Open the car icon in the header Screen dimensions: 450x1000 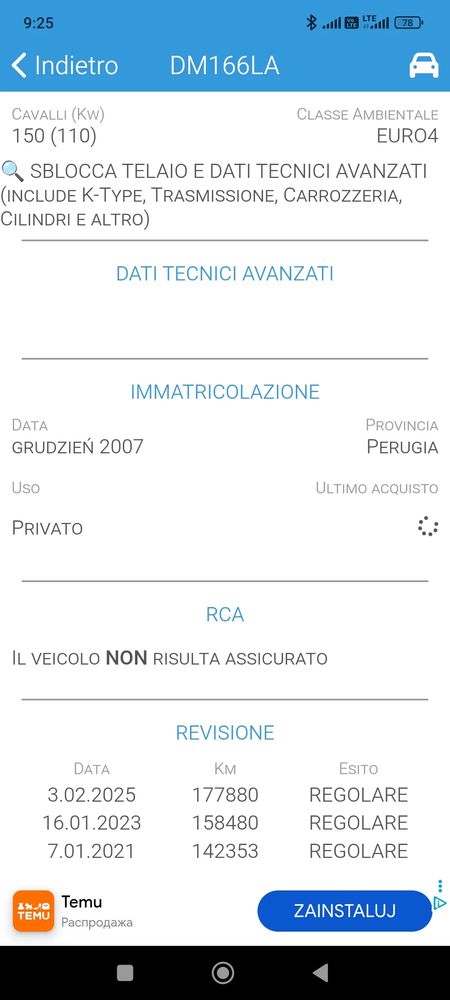(x=424, y=65)
